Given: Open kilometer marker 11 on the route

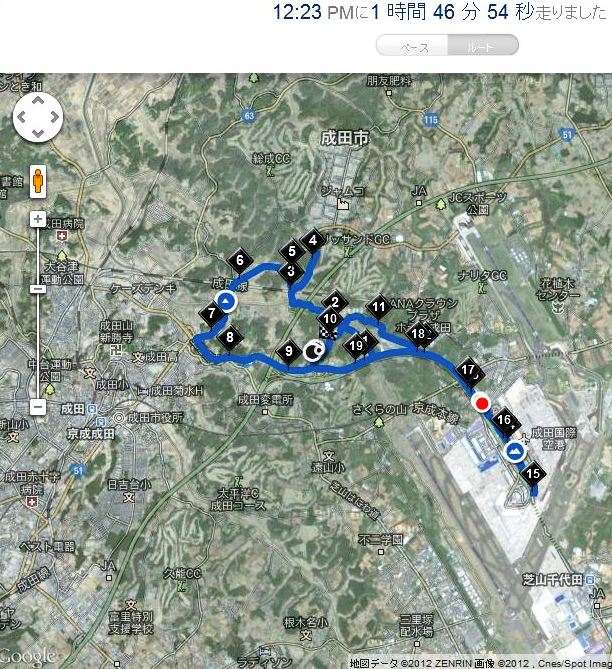Looking at the screenshot, I should coord(379,307).
